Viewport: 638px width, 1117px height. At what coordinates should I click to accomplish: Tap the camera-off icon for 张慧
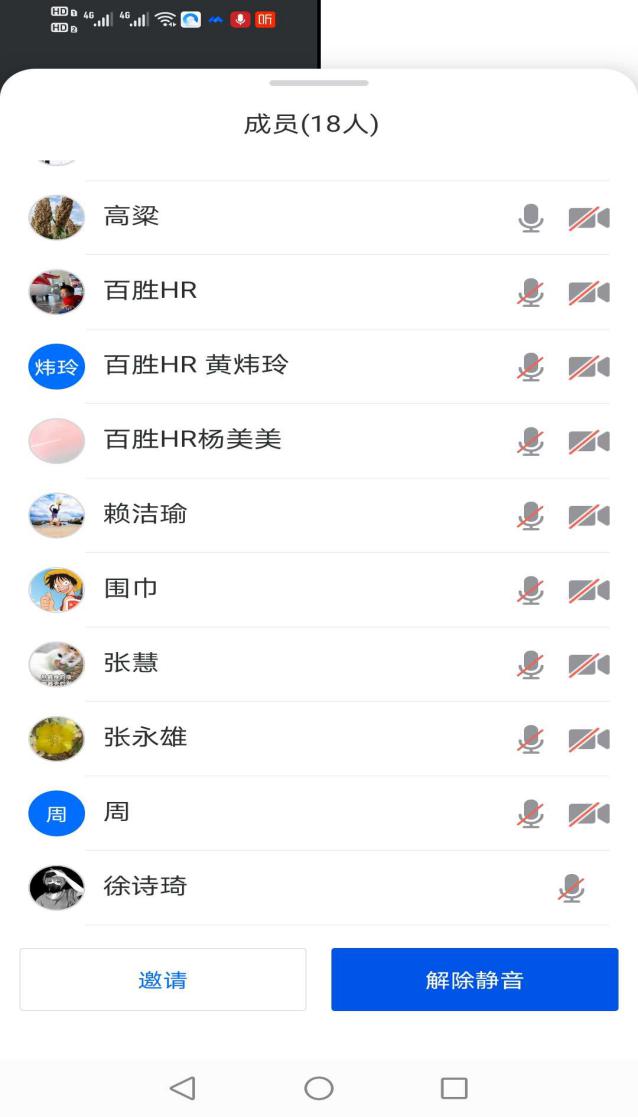tap(589, 664)
